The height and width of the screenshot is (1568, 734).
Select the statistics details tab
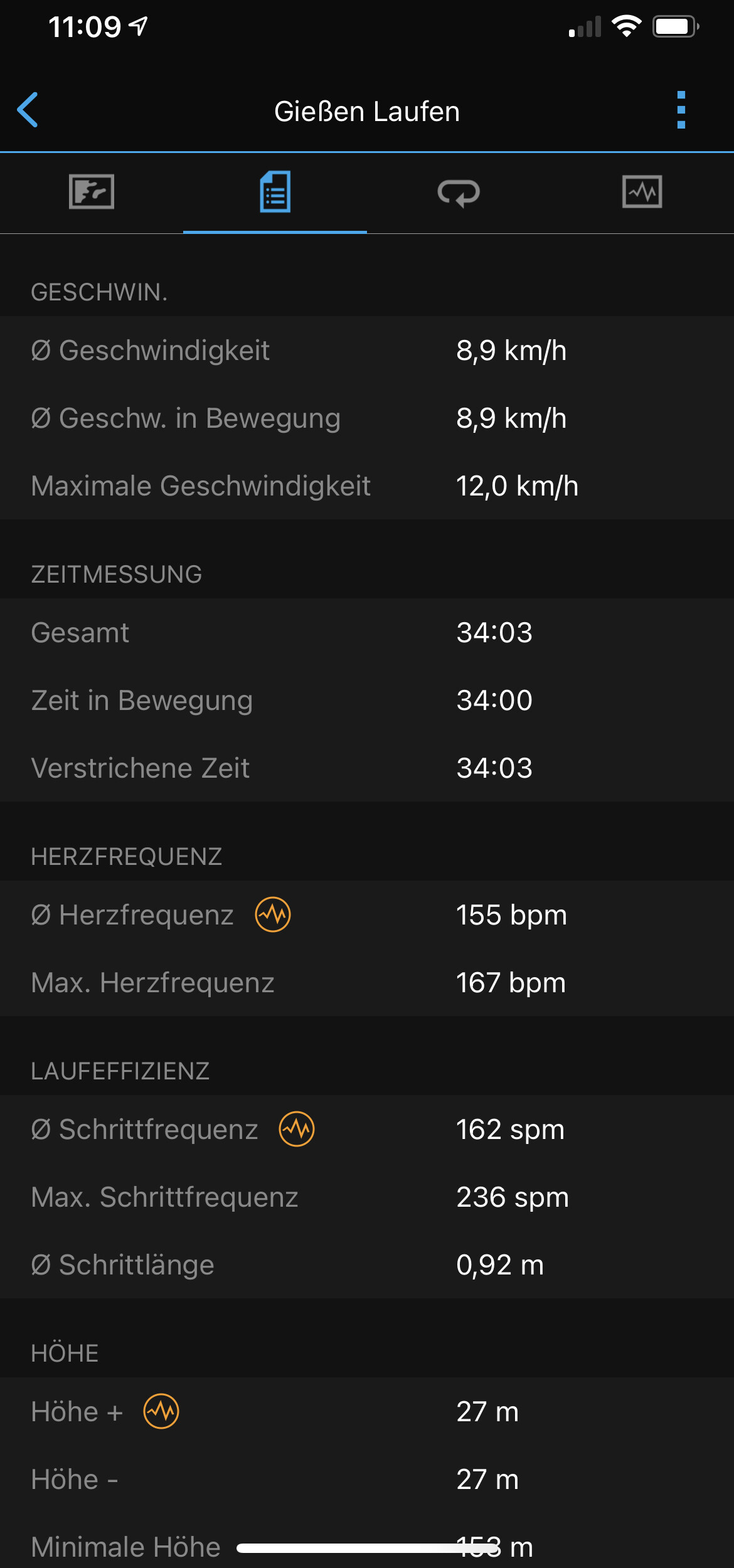(275, 191)
